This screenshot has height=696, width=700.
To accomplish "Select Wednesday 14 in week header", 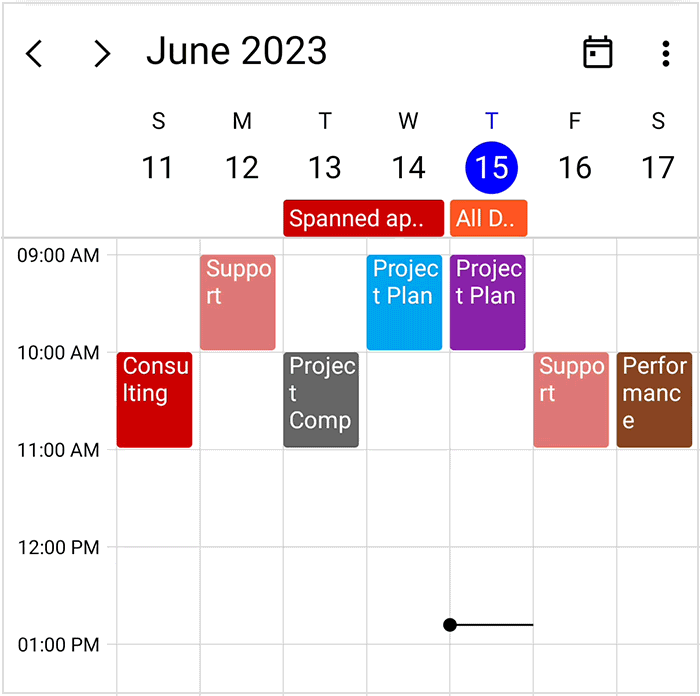I will click(408, 166).
